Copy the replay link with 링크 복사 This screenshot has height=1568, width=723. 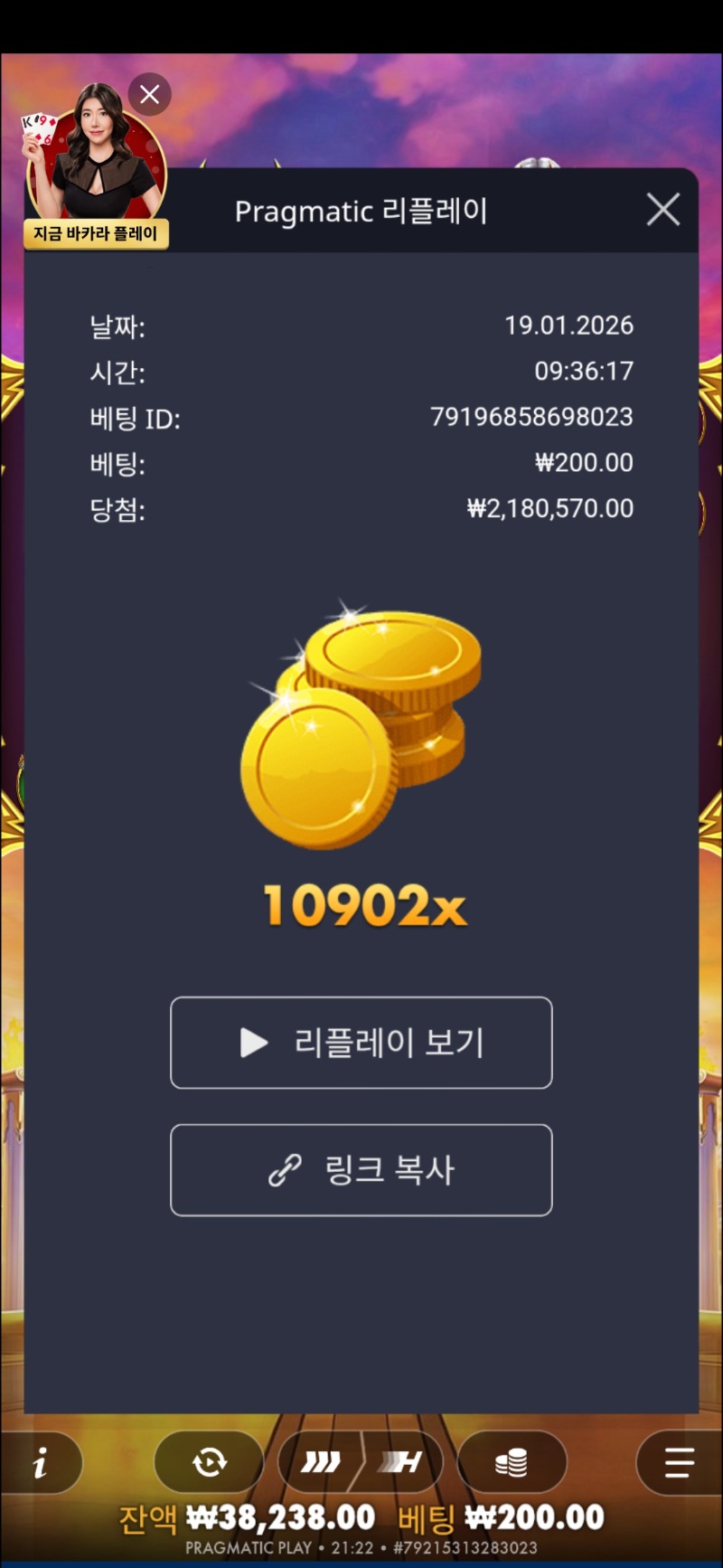point(361,1170)
